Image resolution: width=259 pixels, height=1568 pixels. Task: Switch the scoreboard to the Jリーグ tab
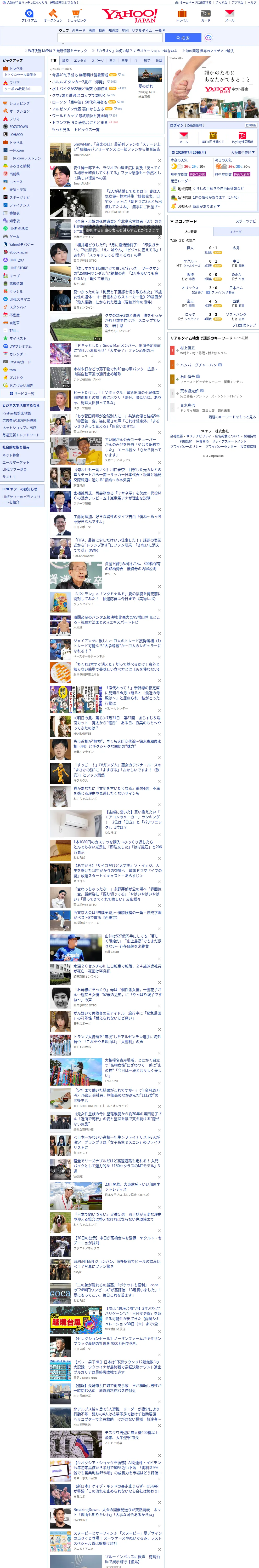(x=235, y=232)
